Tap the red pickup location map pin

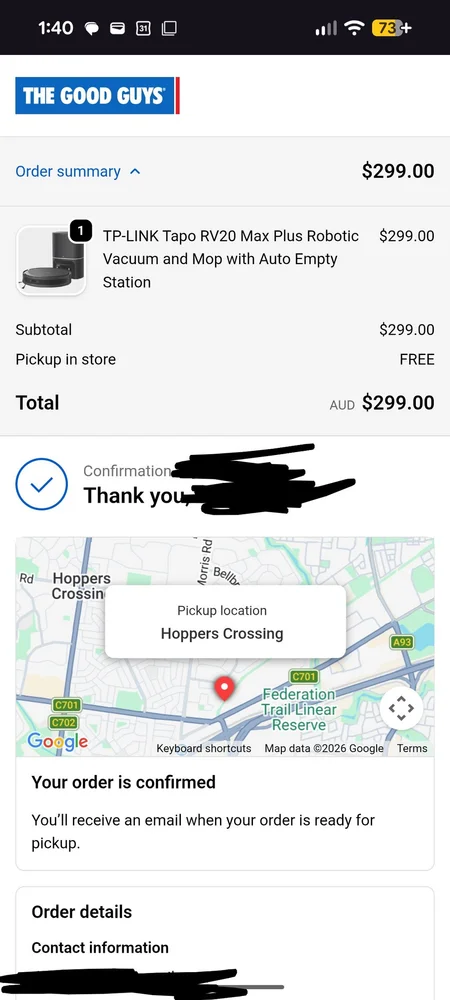tap(224, 689)
